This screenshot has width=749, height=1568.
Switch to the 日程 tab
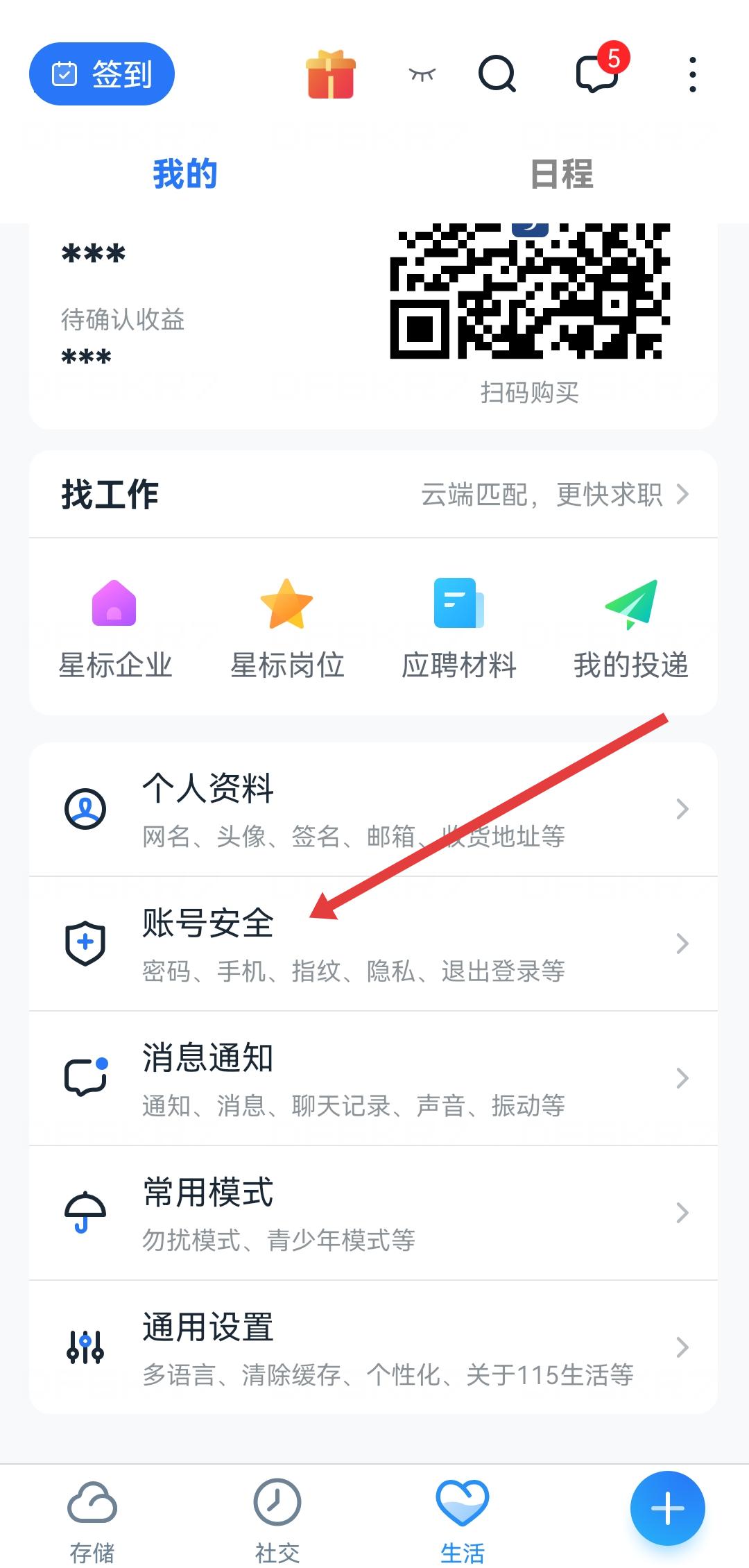[x=561, y=173]
